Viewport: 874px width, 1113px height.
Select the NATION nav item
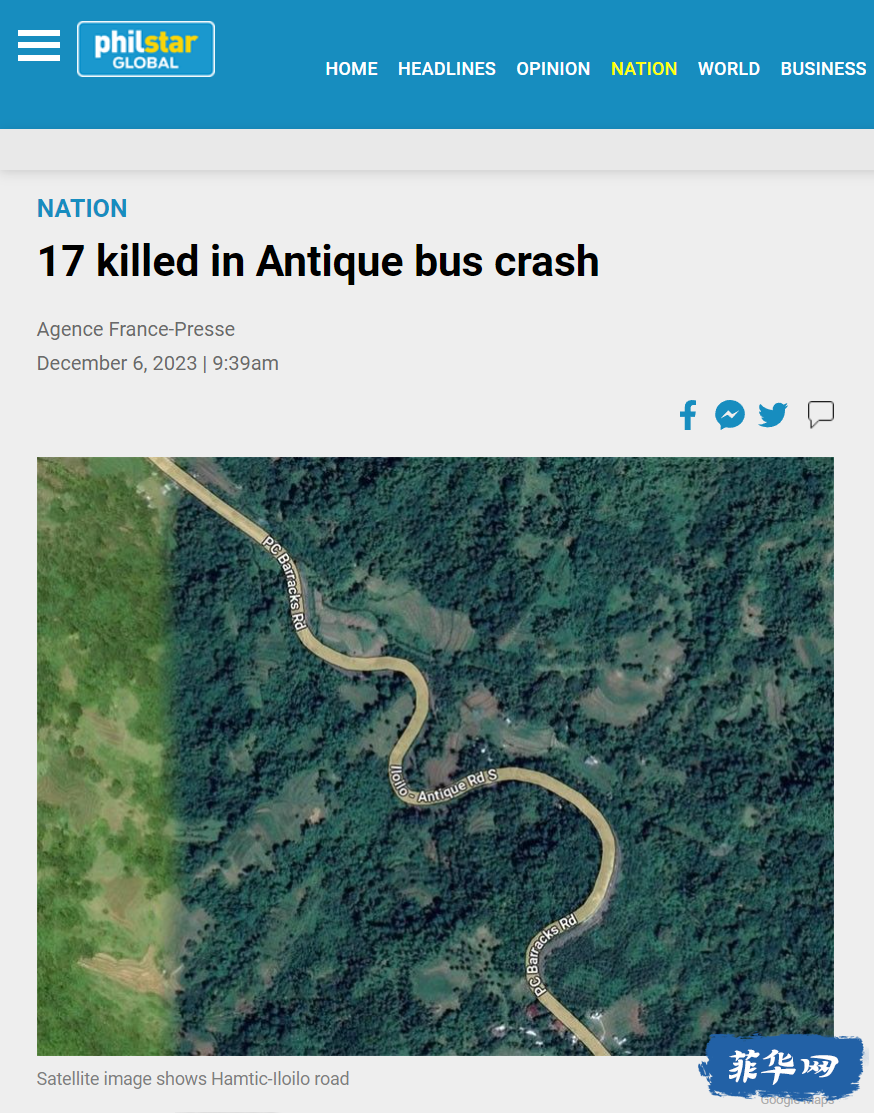coord(644,69)
